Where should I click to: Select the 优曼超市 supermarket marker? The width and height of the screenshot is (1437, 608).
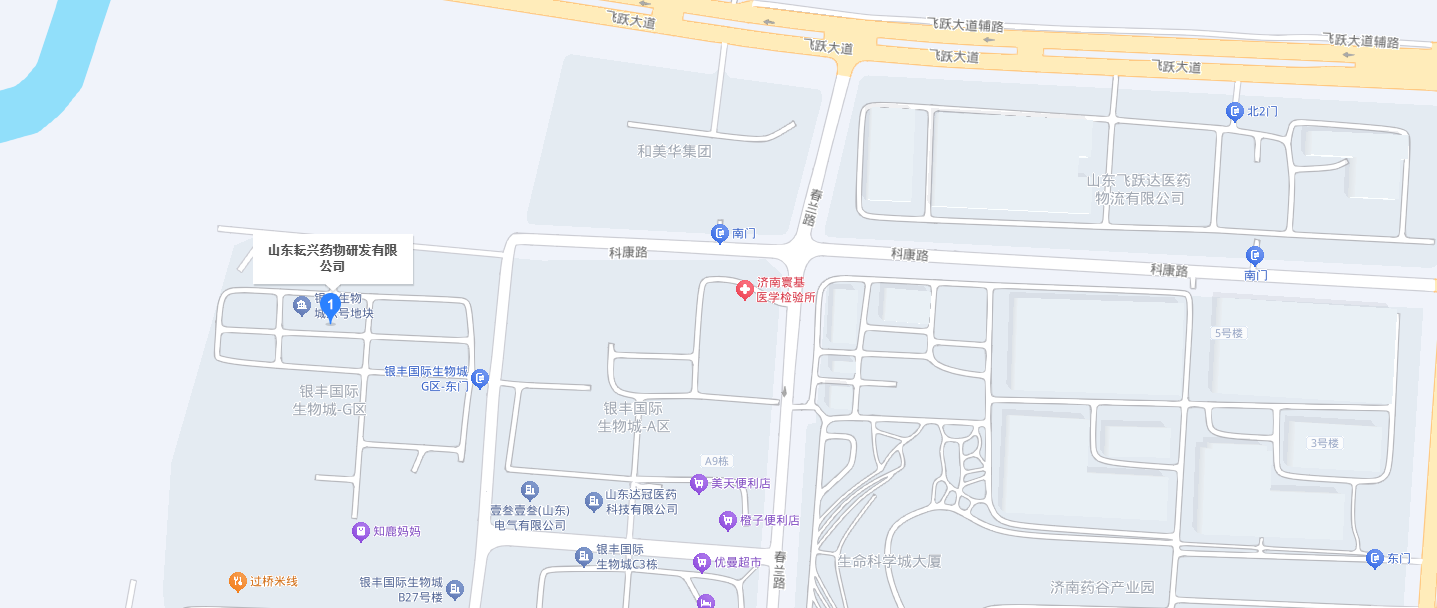click(702, 563)
